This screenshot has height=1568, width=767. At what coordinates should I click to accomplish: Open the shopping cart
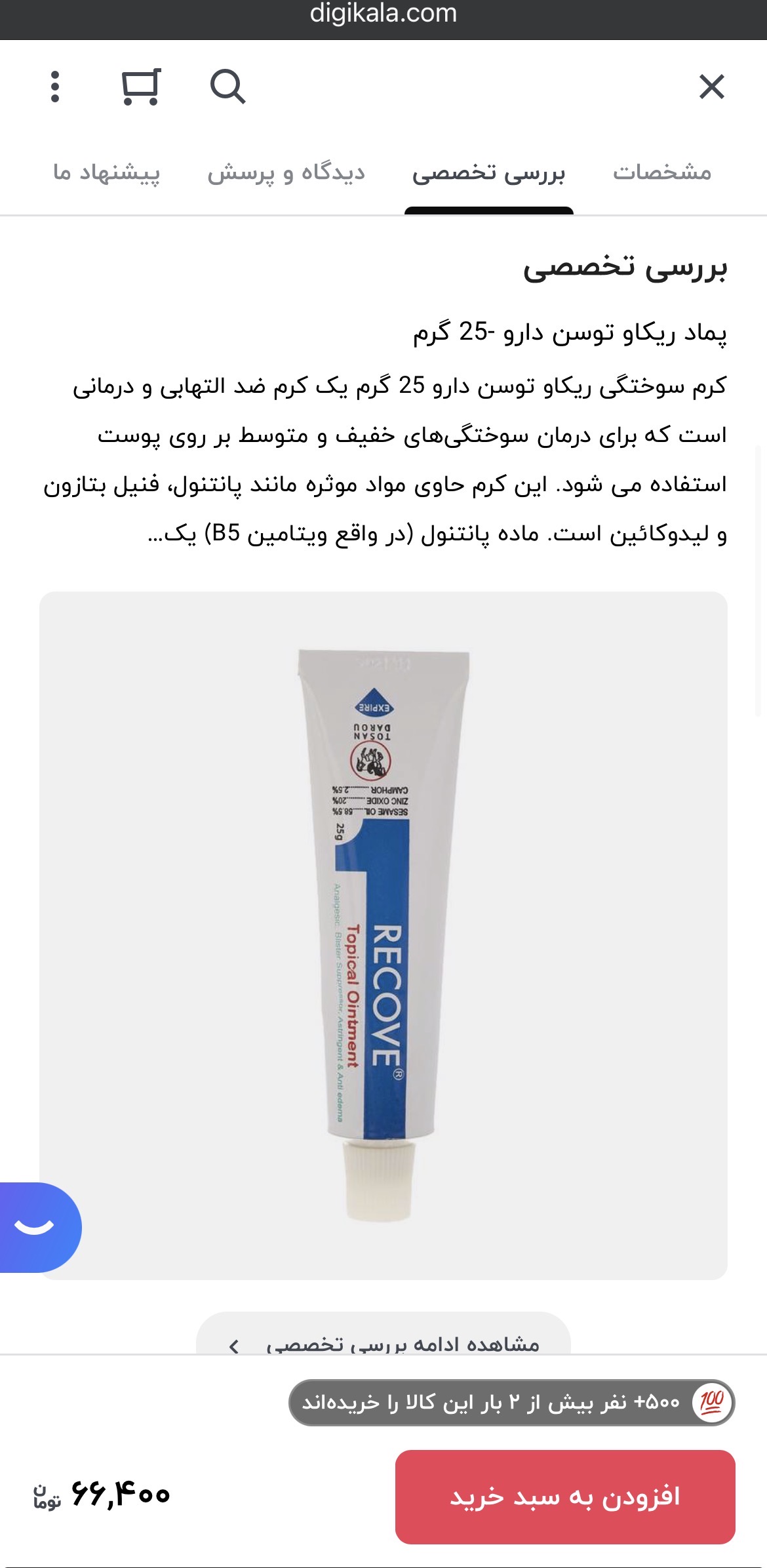click(141, 87)
